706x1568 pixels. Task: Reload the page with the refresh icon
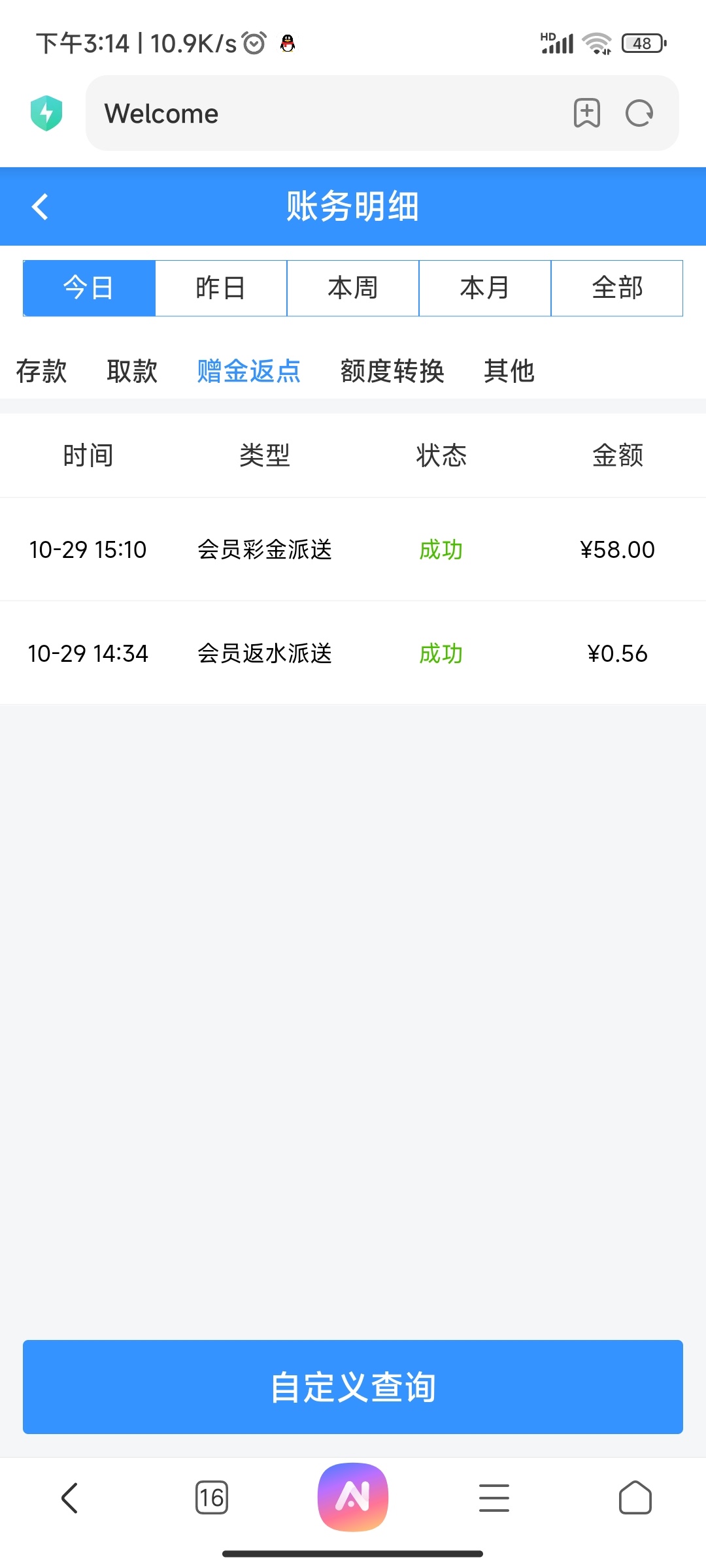(639, 113)
